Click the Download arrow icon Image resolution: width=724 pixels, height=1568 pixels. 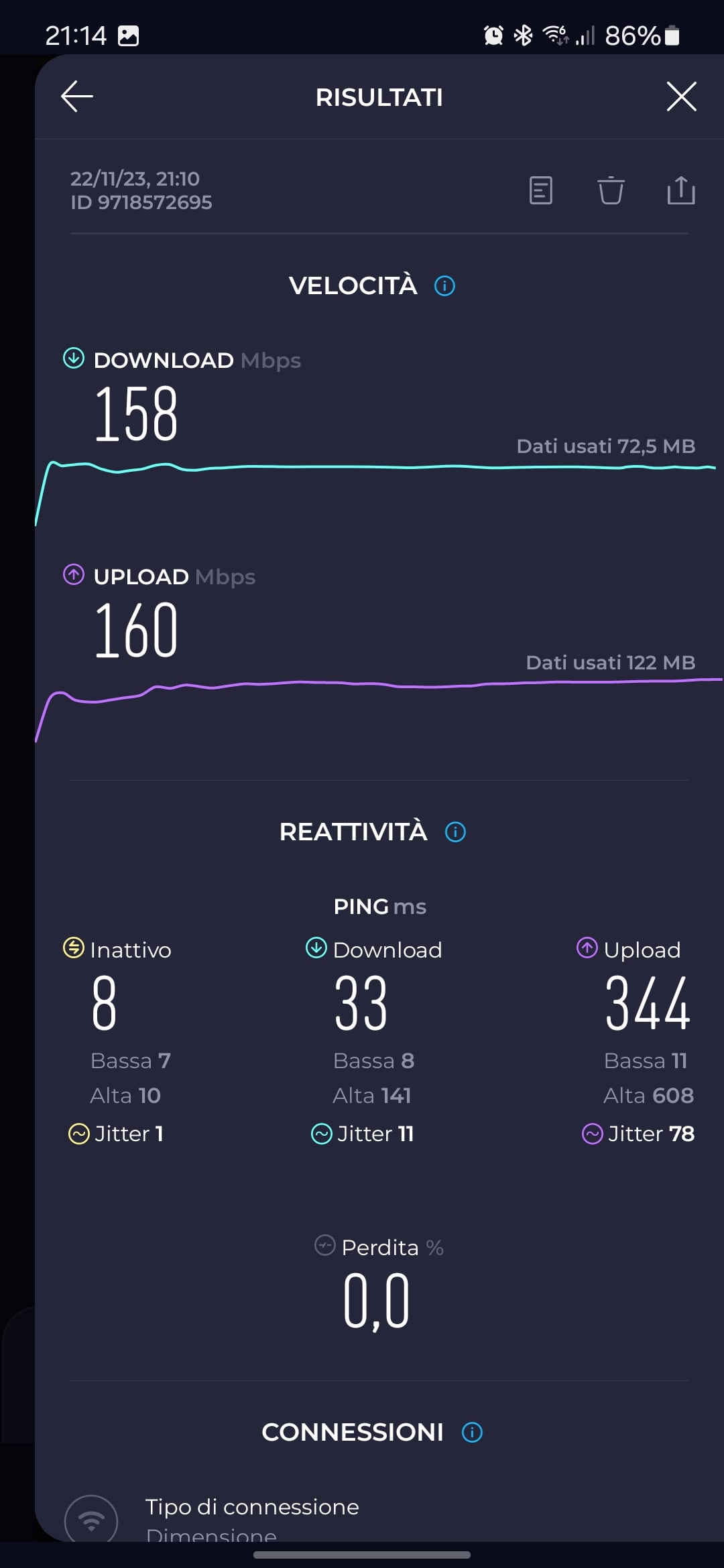point(73,359)
